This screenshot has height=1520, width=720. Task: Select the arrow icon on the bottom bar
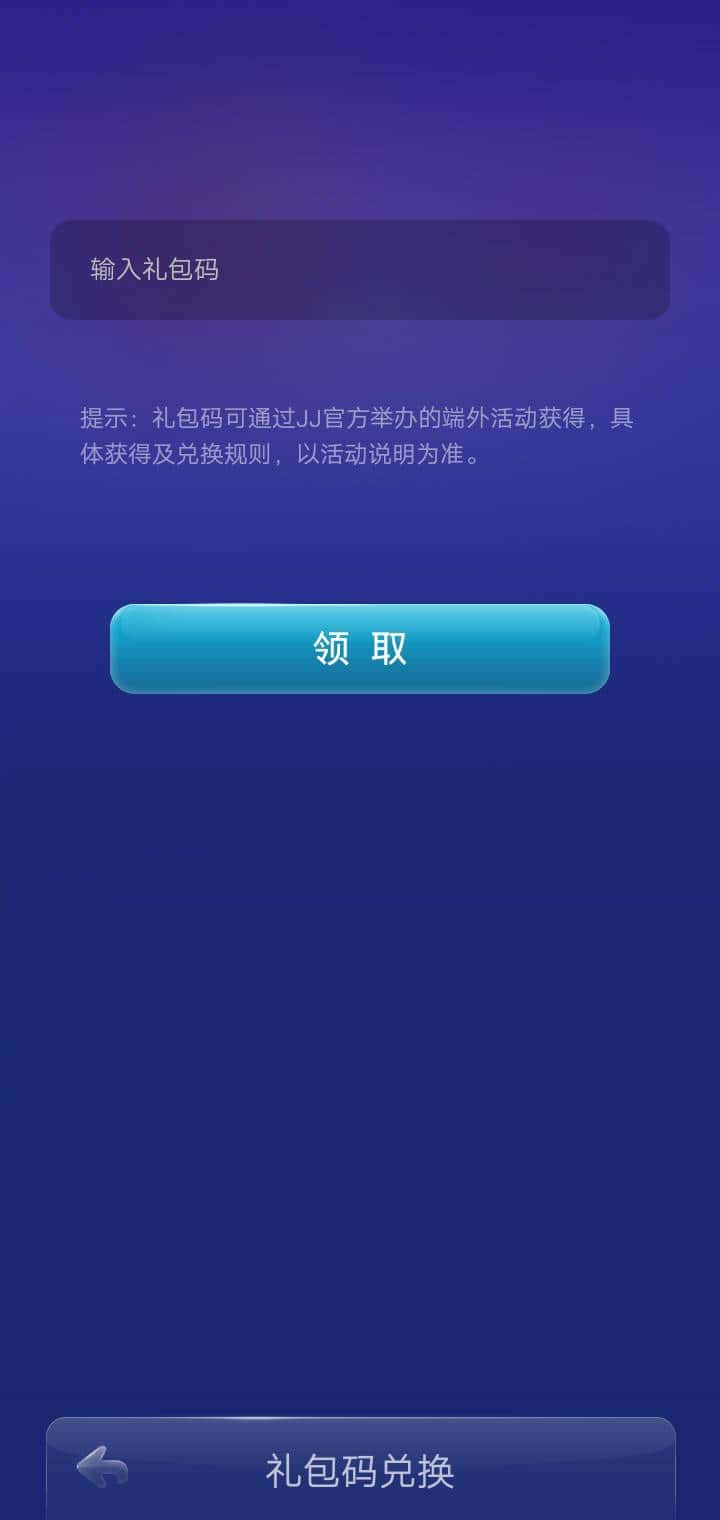pos(100,1467)
